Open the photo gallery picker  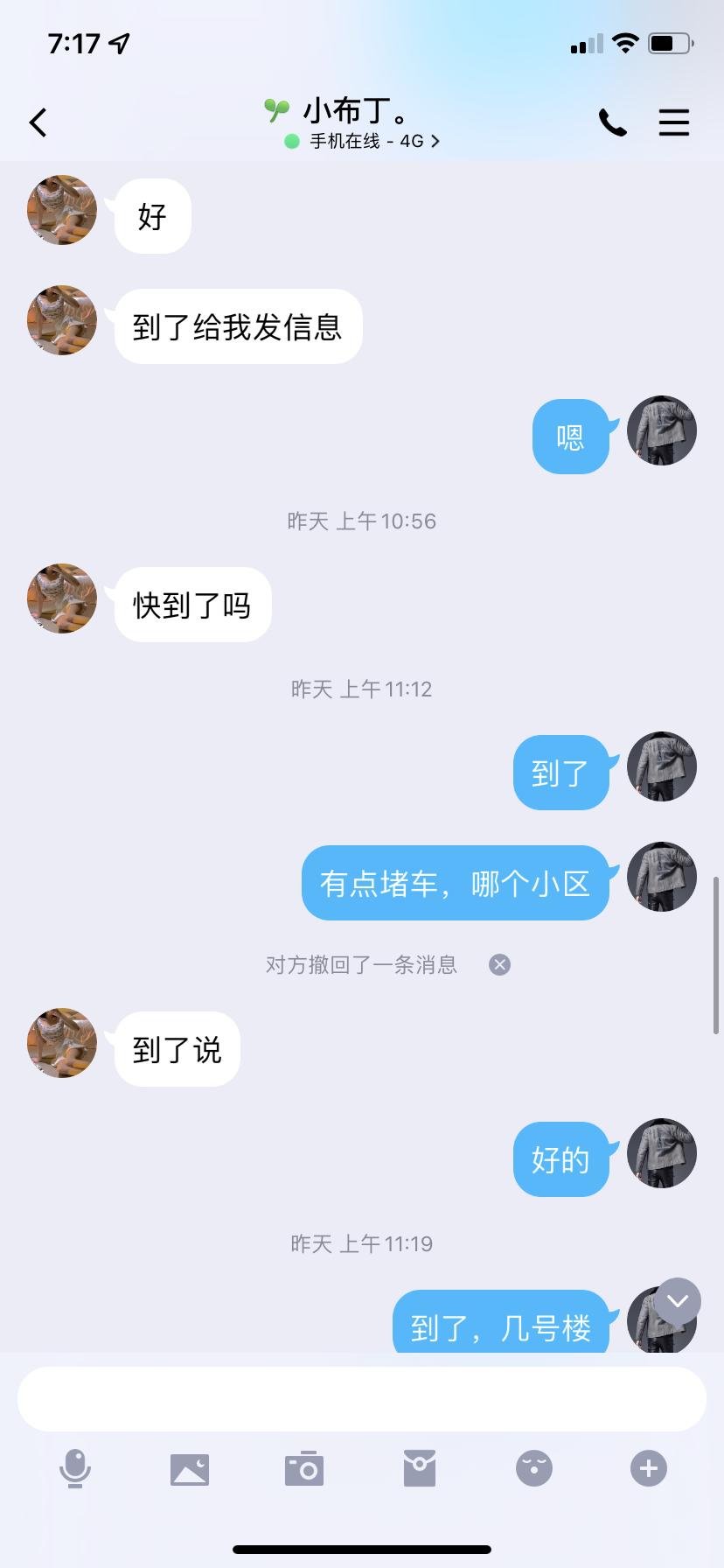tap(190, 1468)
